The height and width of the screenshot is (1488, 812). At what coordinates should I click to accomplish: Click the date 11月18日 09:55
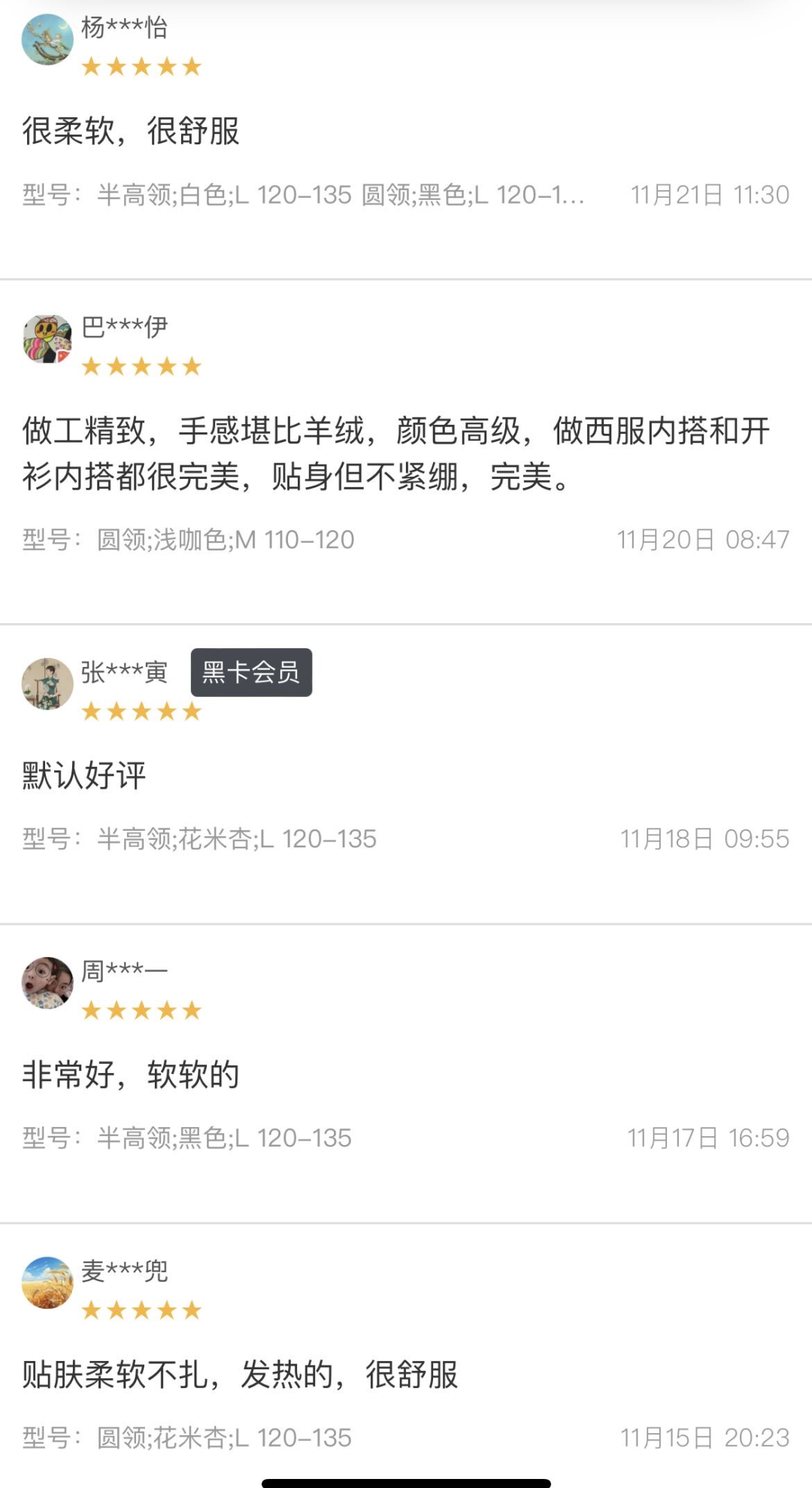click(x=705, y=840)
